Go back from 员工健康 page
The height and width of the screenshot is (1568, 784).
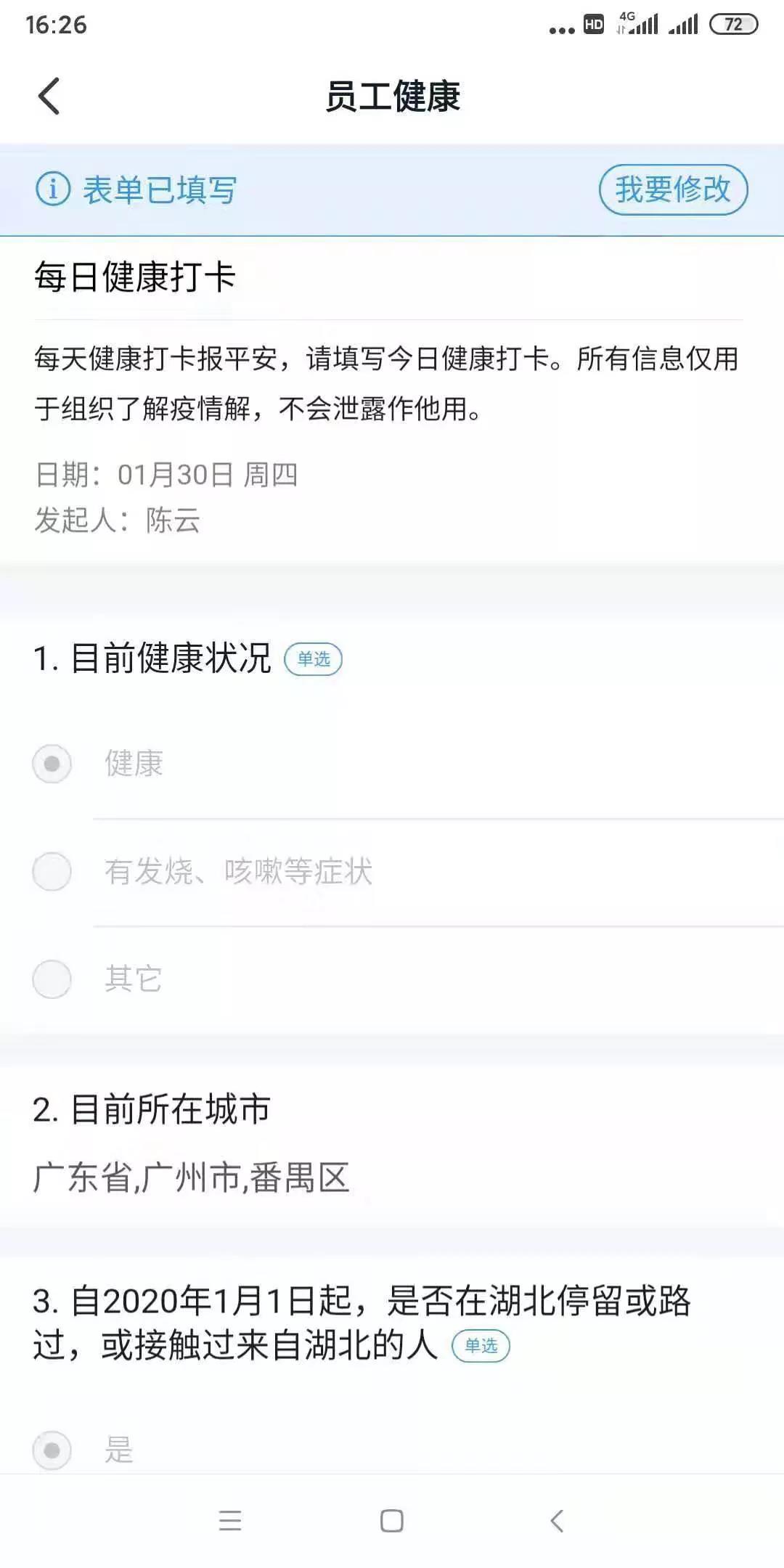[x=49, y=97]
